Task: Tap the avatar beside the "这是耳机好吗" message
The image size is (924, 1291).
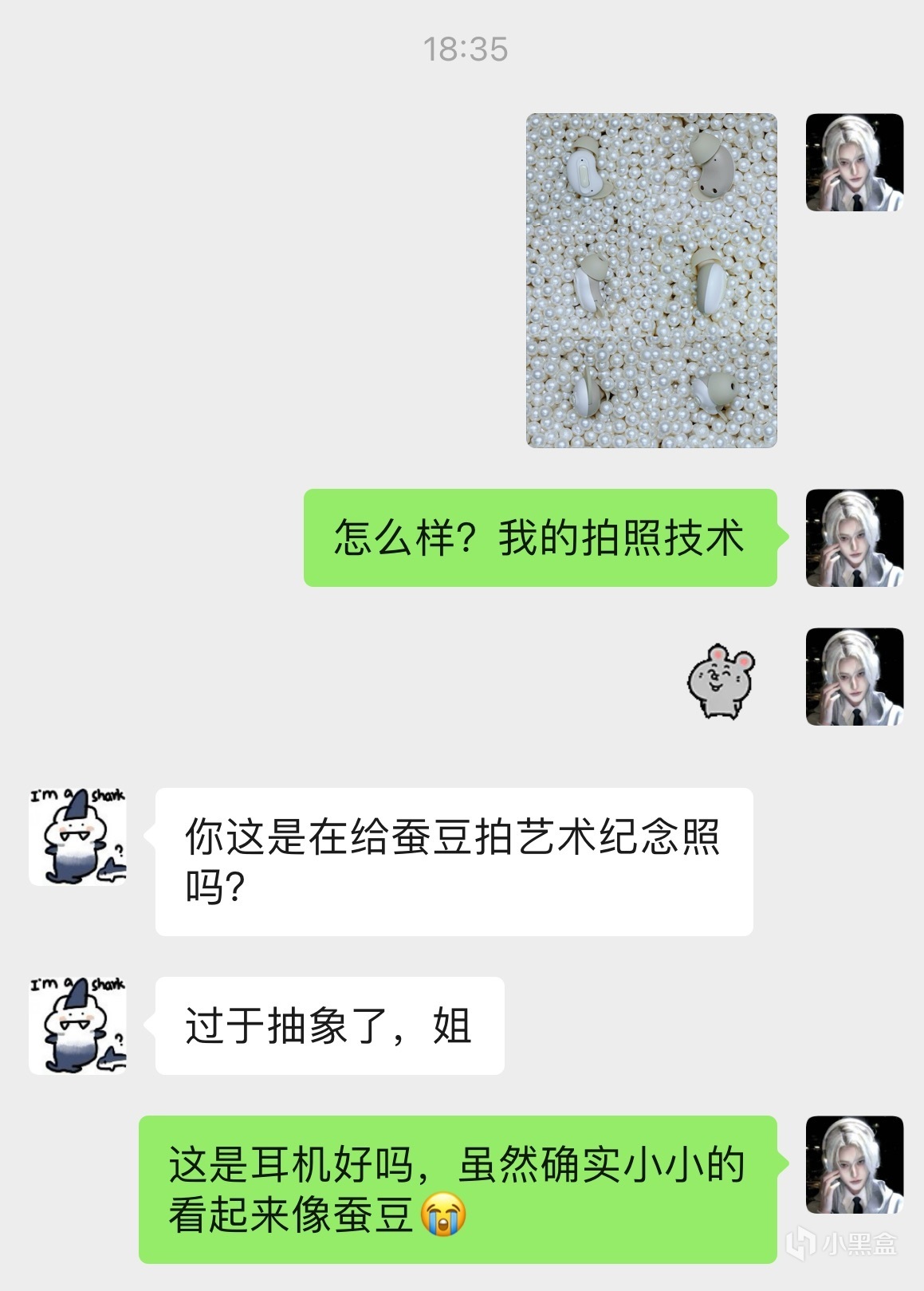Action: pyautogui.click(x=854, y=1164)
